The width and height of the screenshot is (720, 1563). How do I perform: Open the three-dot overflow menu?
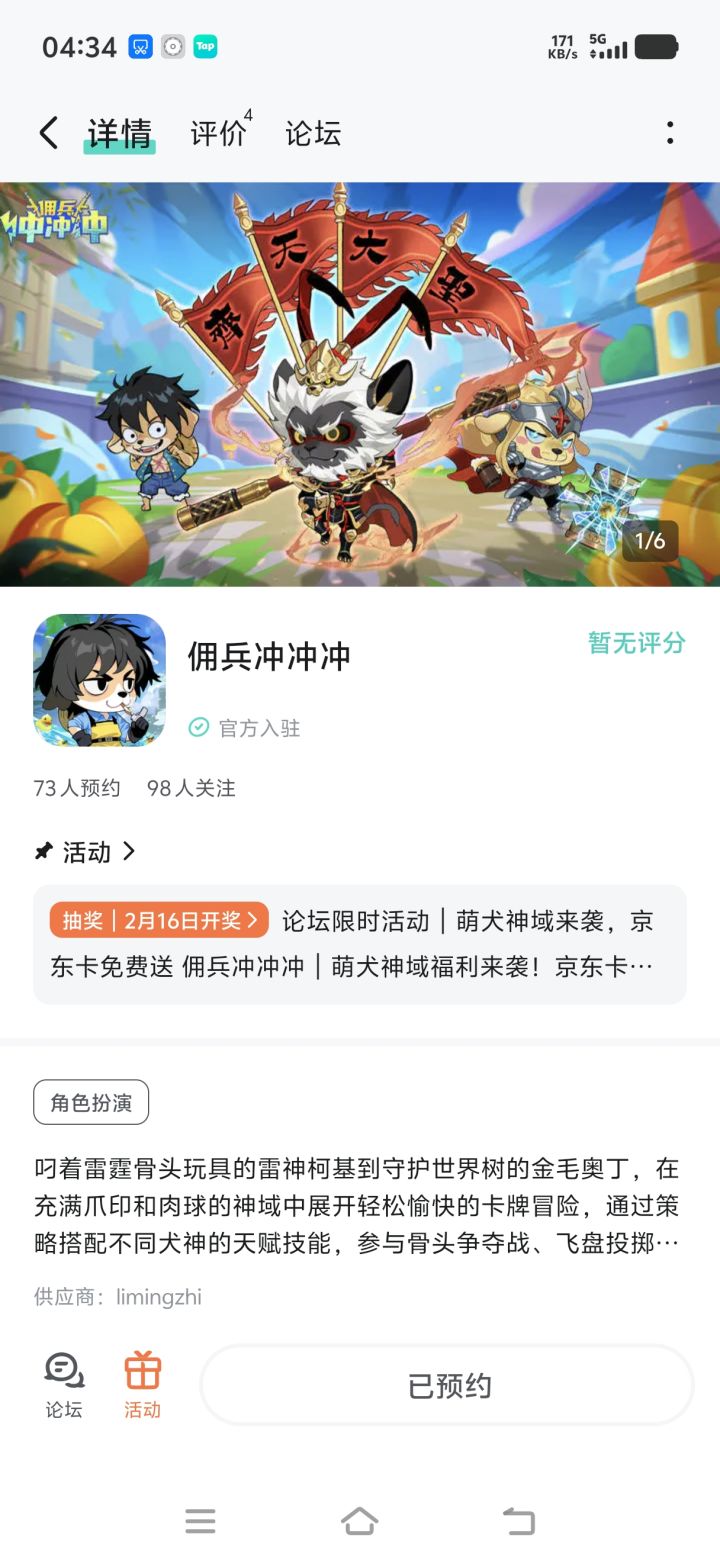pos(668,132)
